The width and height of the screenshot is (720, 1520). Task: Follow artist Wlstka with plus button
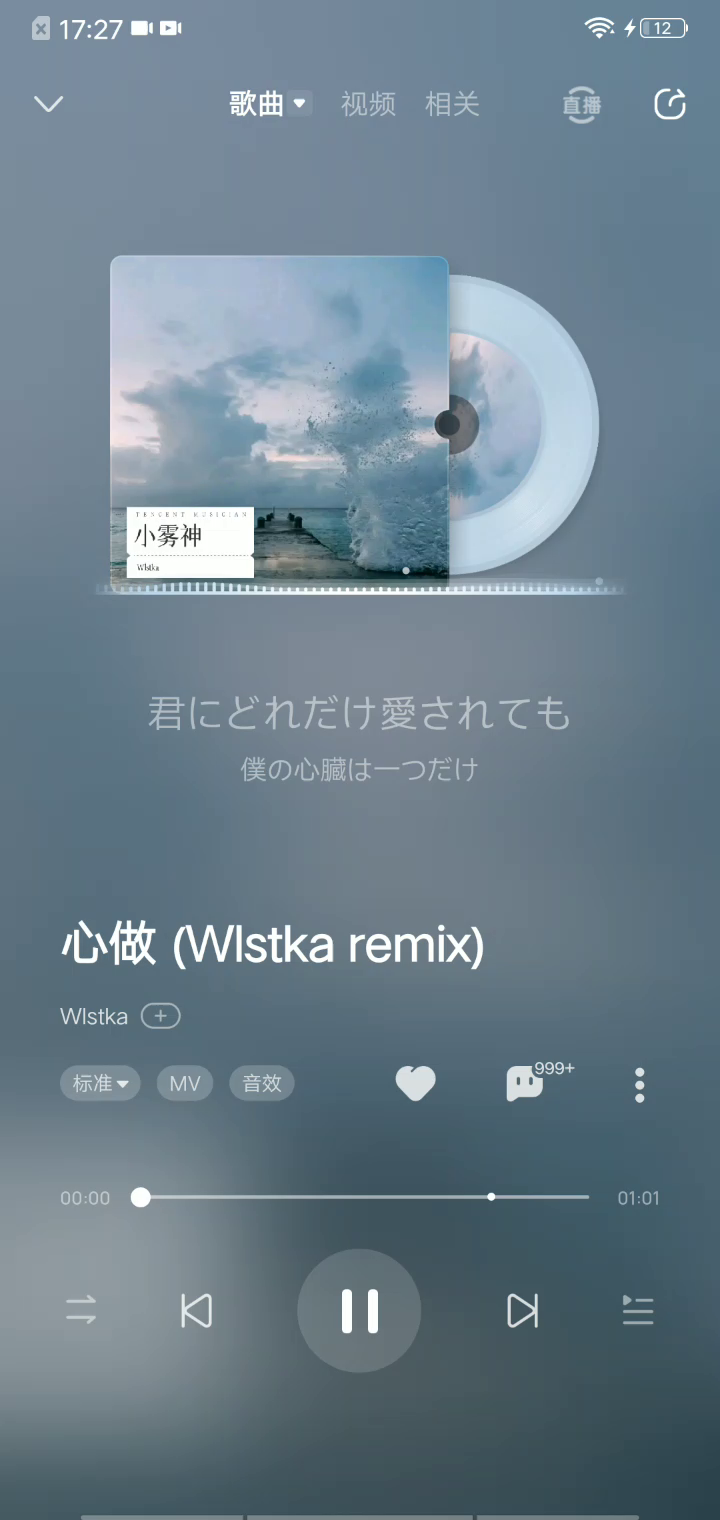(160, 1016)
